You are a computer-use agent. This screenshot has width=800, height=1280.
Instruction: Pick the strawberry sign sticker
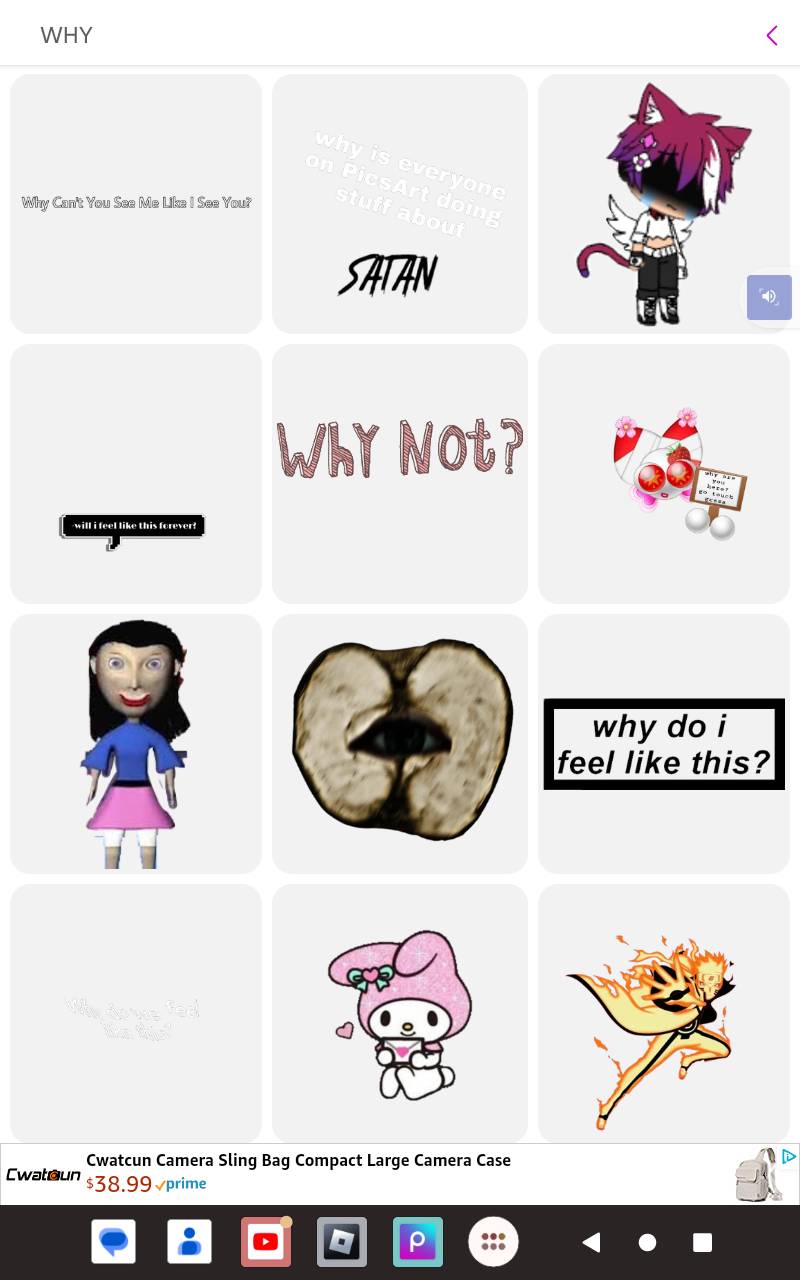[x=664, y=474]
